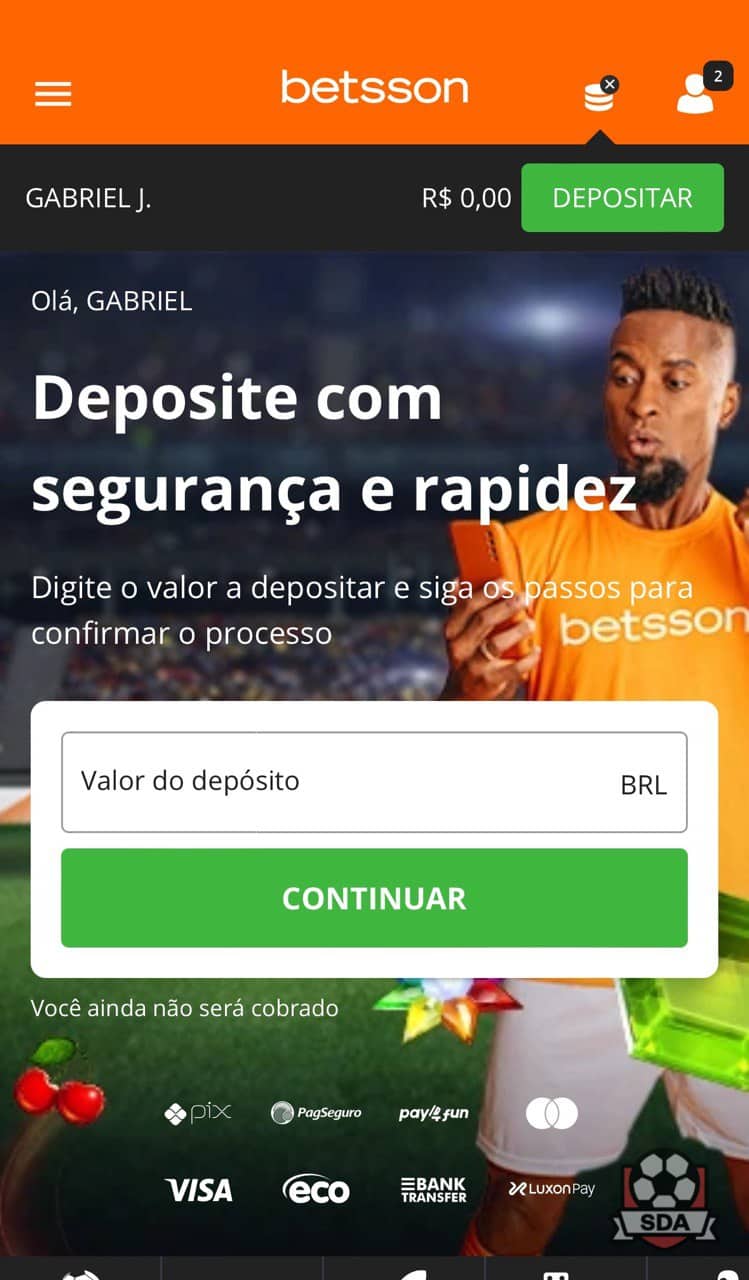Open the user profile with 2 notifications

tap(697, 92)
